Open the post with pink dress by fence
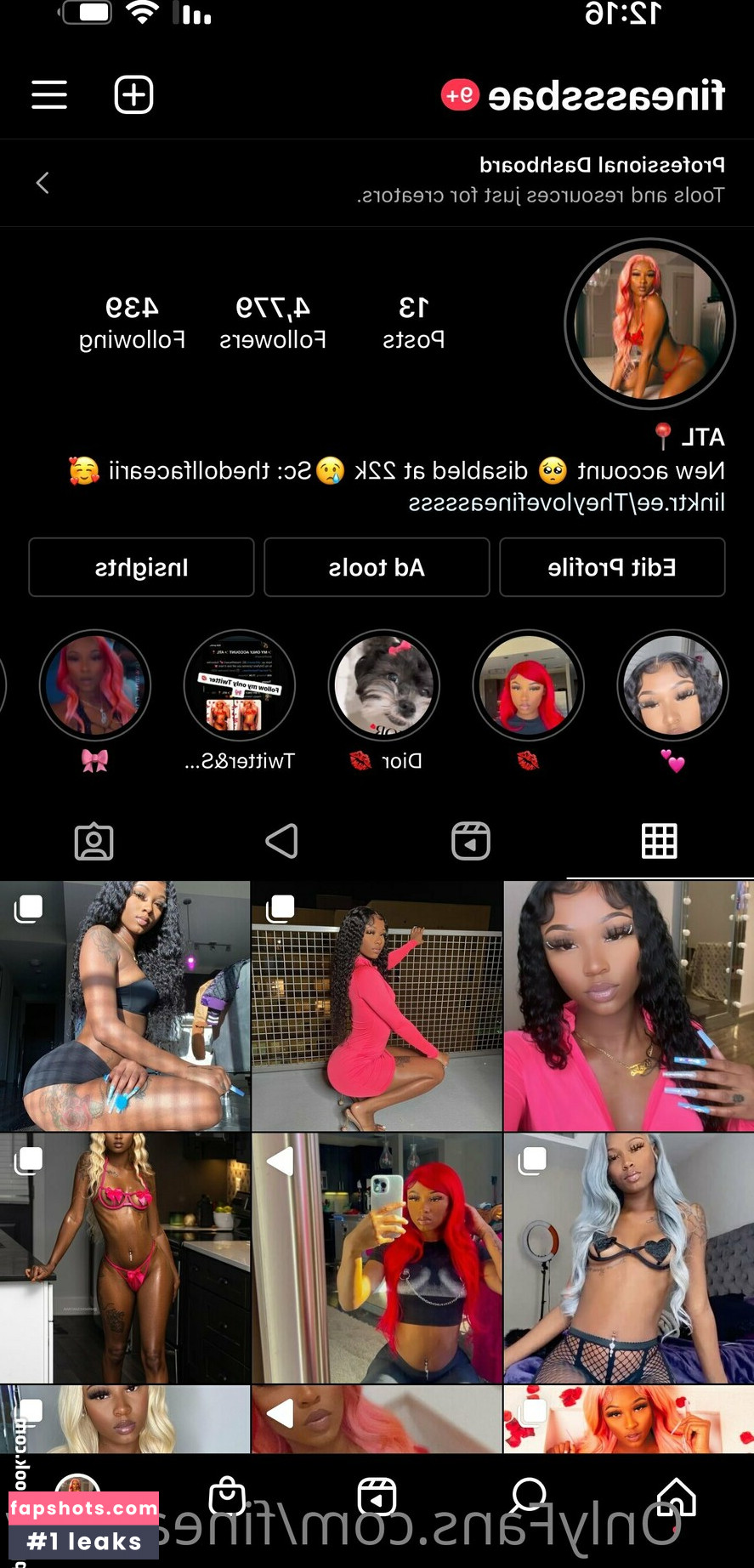Image resolution: width=754 pixels, height=1568 pixels. (x=377, y=1006)
